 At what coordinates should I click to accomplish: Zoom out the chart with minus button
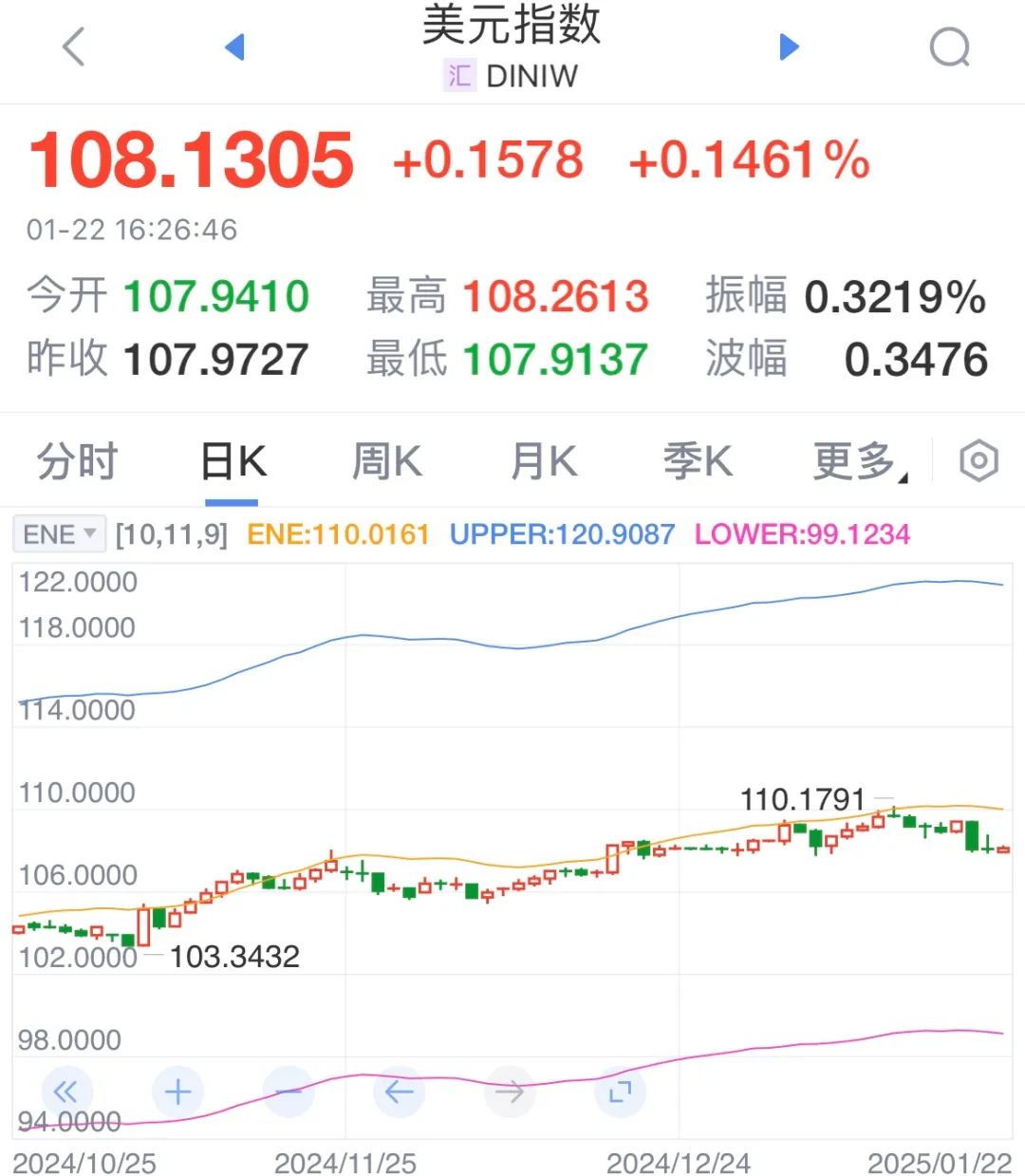tap(288, 1092)
